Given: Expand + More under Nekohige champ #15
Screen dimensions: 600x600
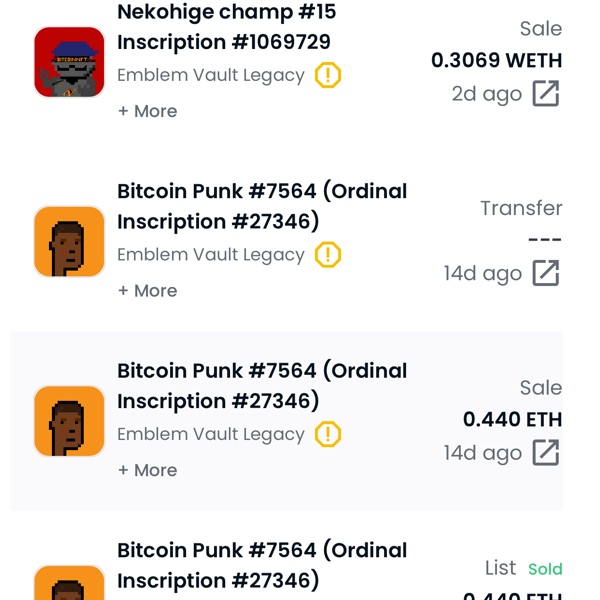Looking at the screenshot, I should (147, 111).
